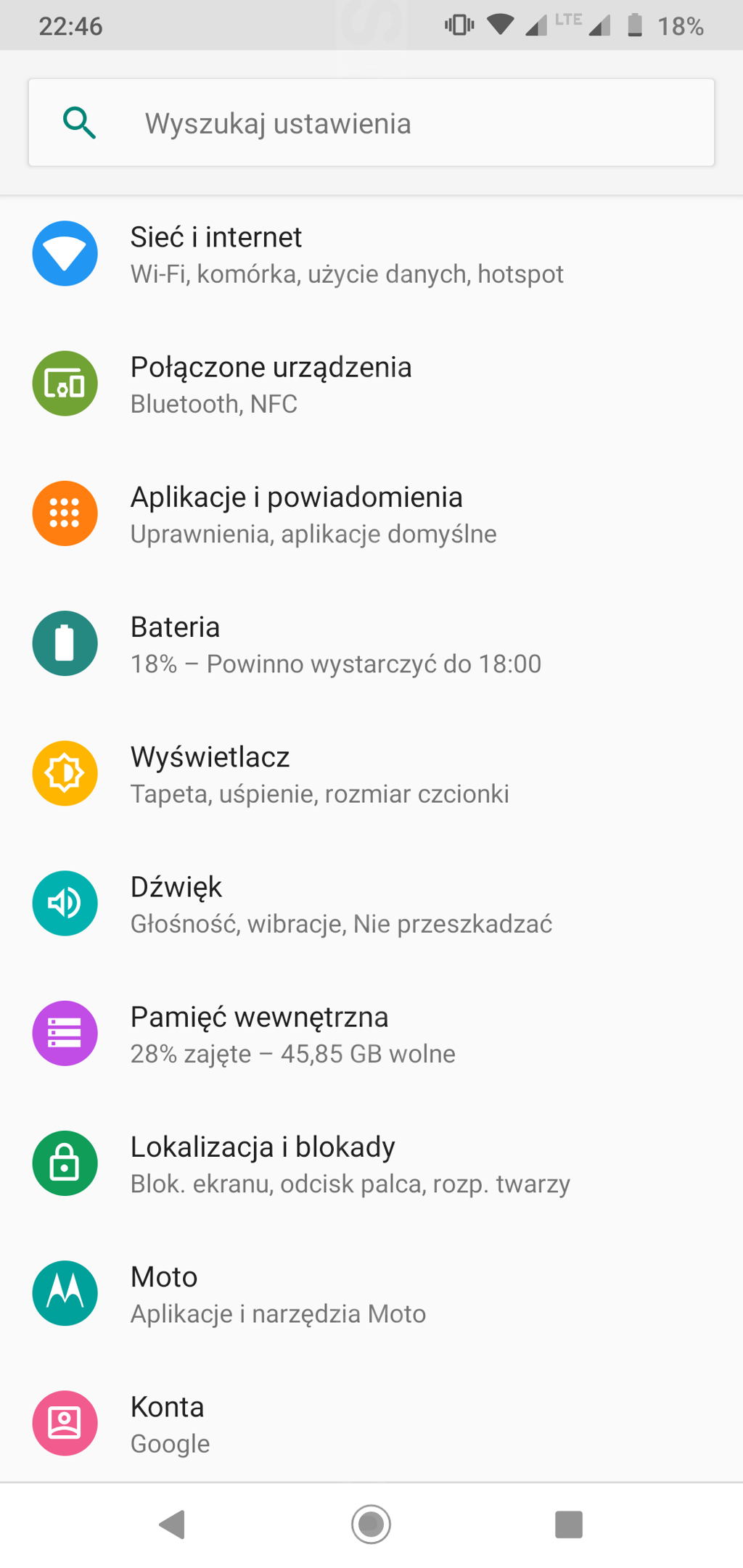
Task: Open Sieć i internet settings
Action: pyautogui.click(x=371, y=254)
